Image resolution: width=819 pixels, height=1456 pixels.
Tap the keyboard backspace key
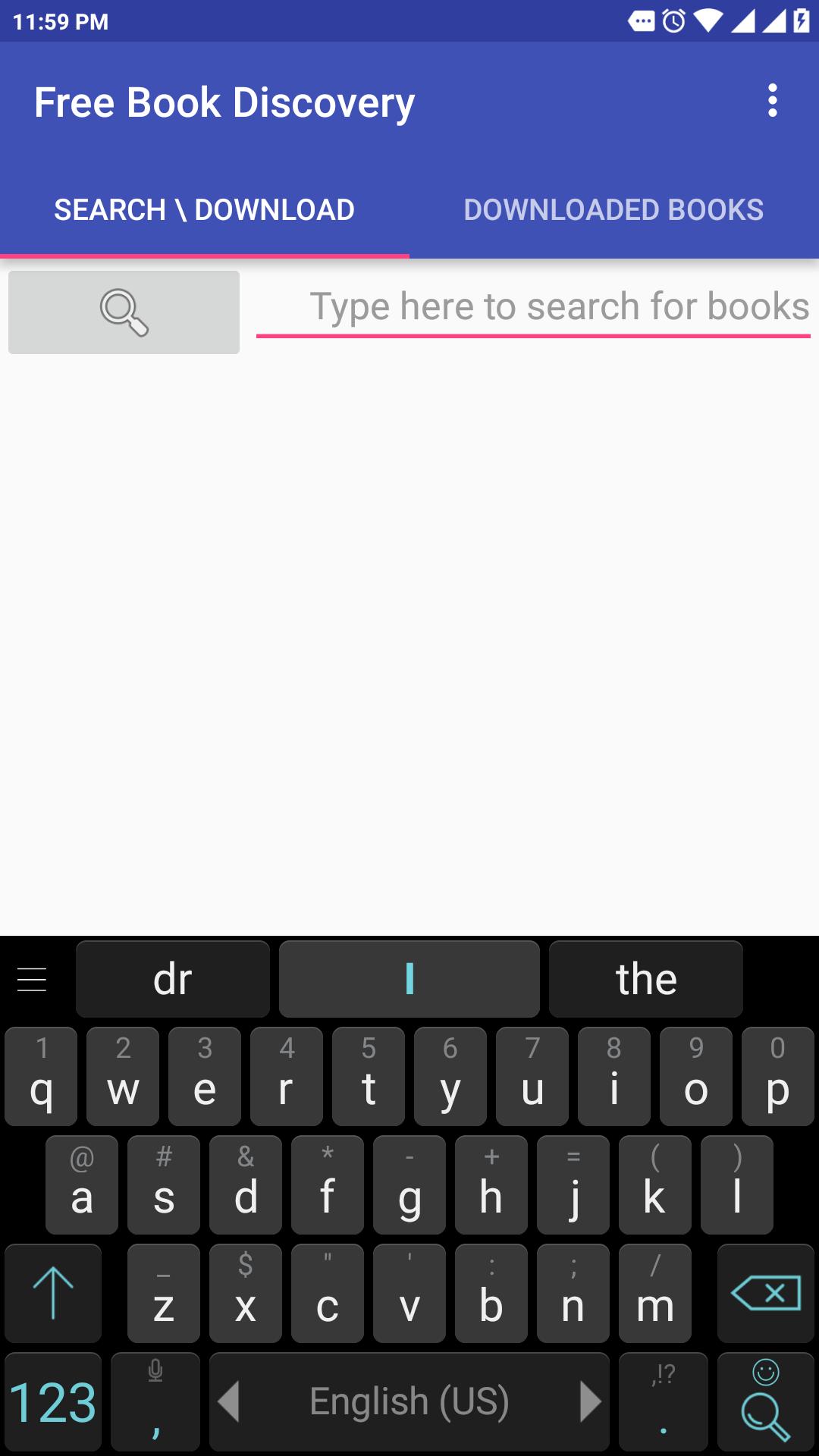pos(766,1293)
